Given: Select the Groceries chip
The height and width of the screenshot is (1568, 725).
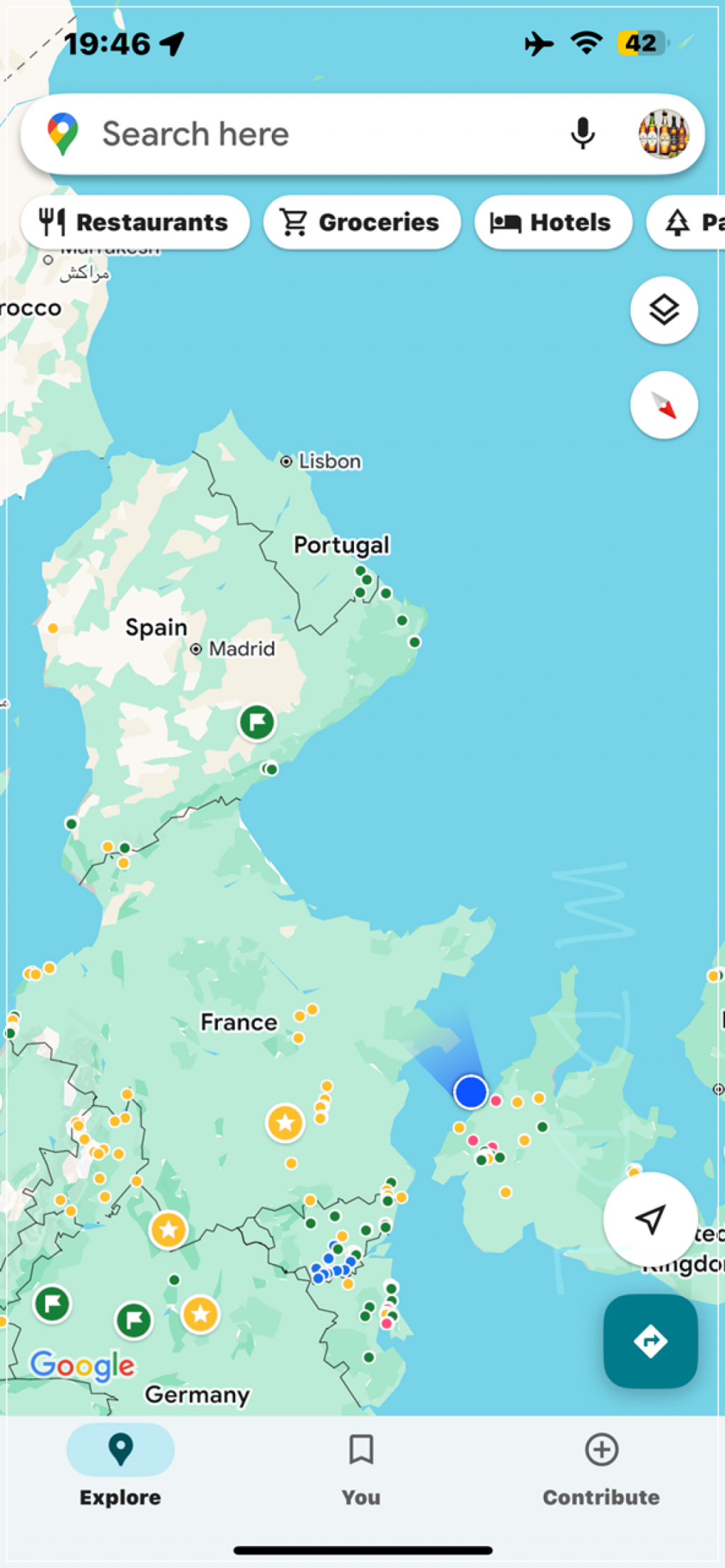Looking at the screenshot, I should 362,222.
